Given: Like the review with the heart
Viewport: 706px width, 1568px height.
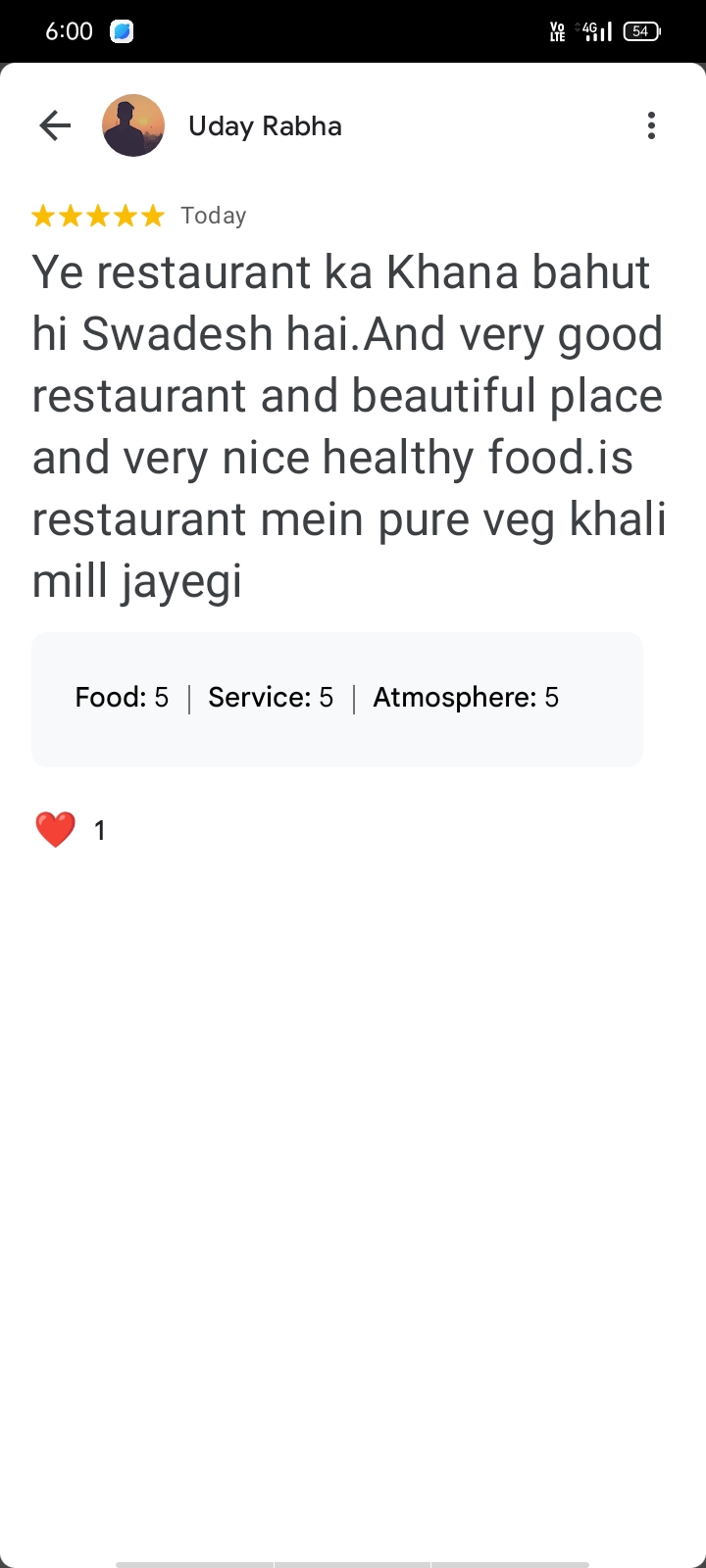Looking at the screenshot, I should click(55, 830).
